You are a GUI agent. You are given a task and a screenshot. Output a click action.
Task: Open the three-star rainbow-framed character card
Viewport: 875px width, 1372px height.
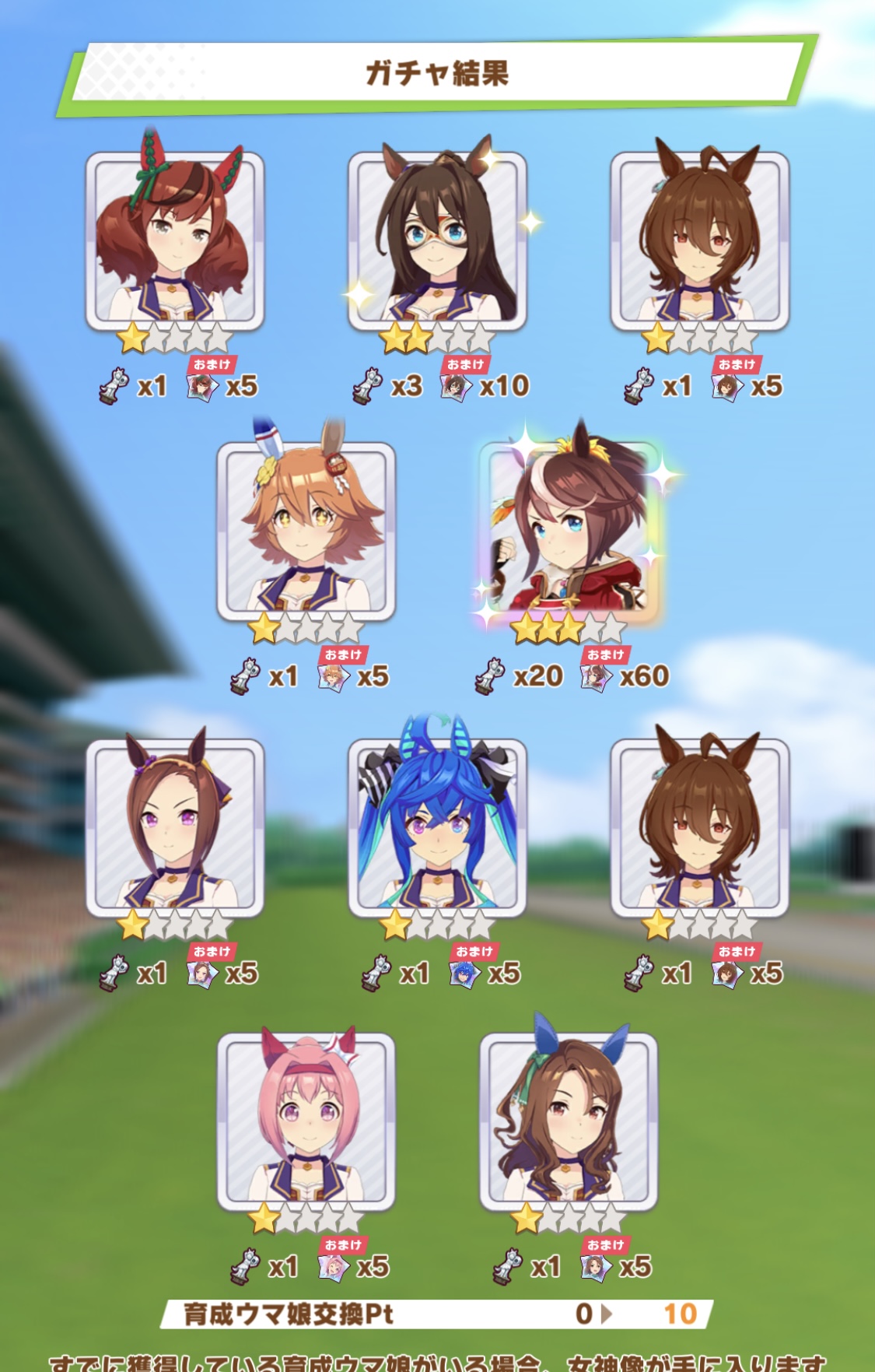569,531
